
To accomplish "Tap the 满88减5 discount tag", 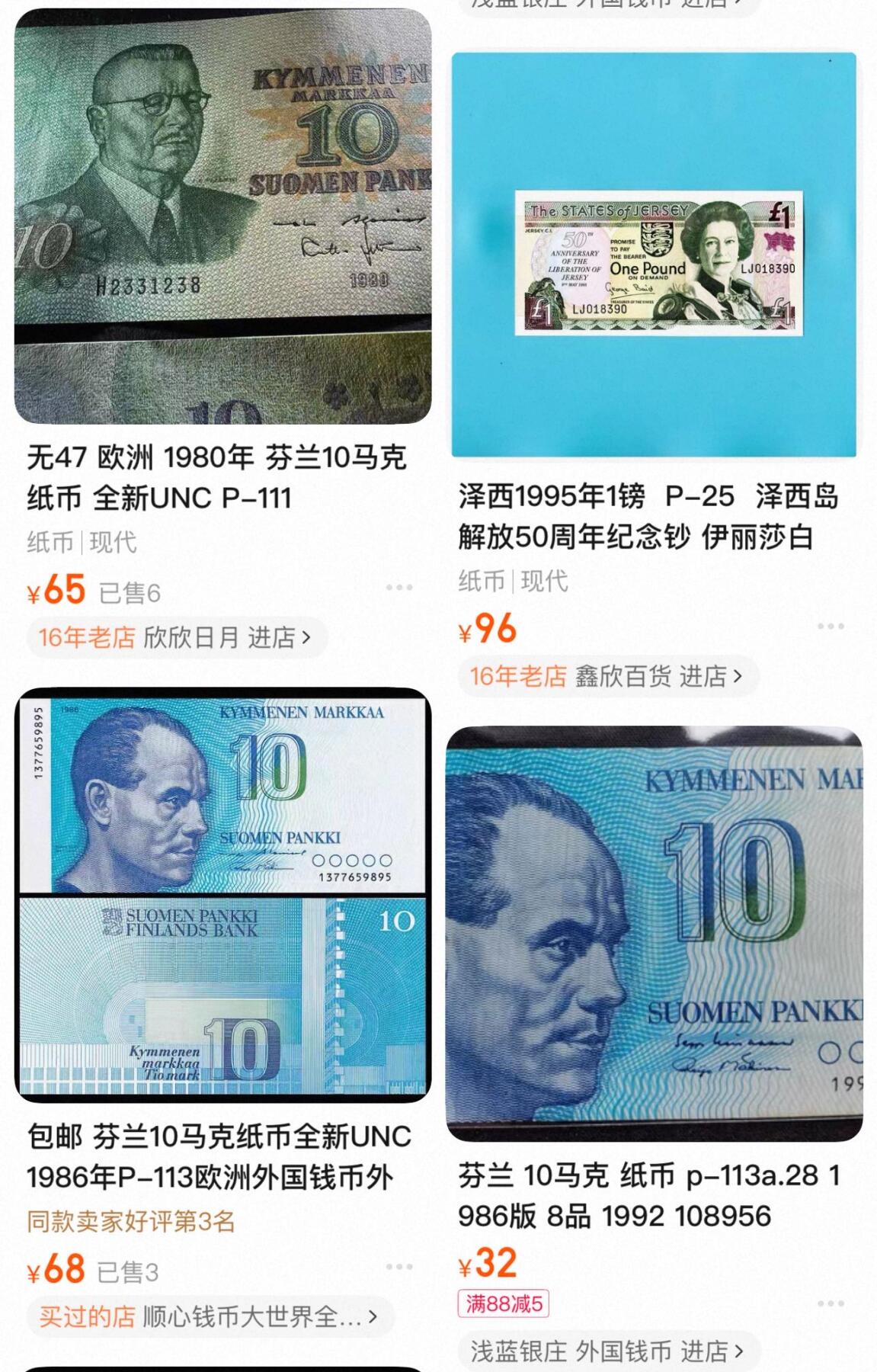I will click(504, 1304).
